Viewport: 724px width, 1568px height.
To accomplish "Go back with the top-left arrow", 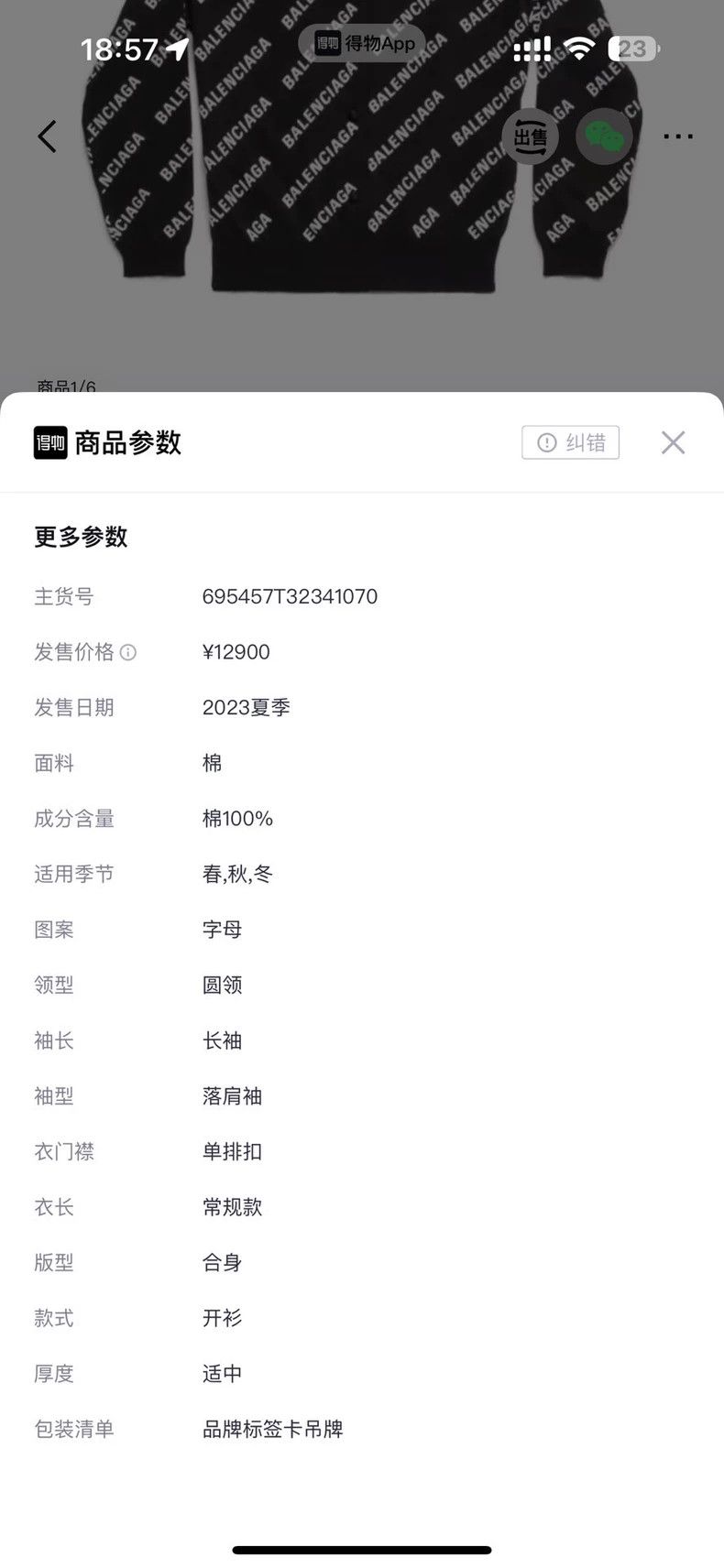I will [x=48, y=136].
